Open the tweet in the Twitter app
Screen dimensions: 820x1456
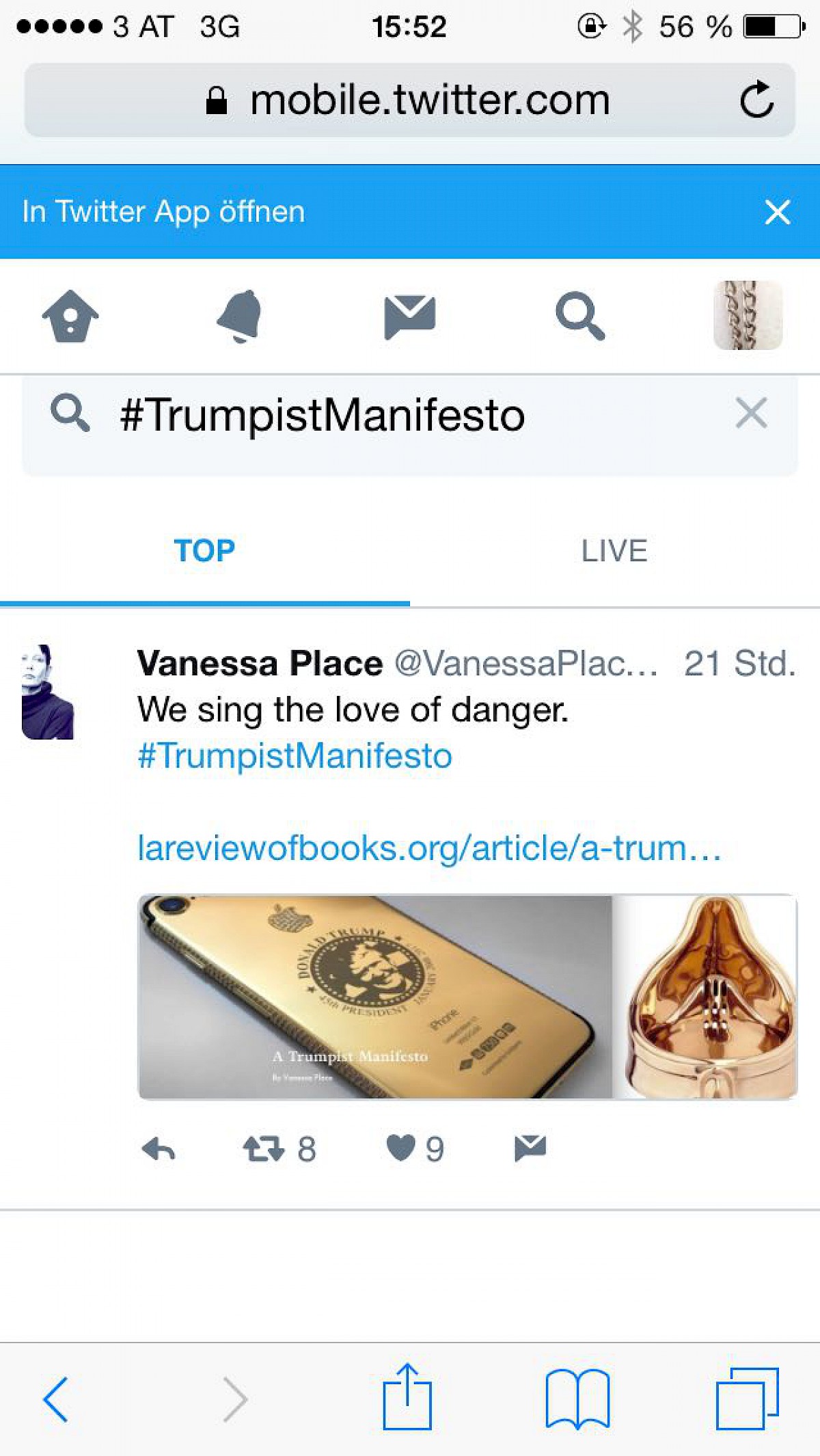164,212
